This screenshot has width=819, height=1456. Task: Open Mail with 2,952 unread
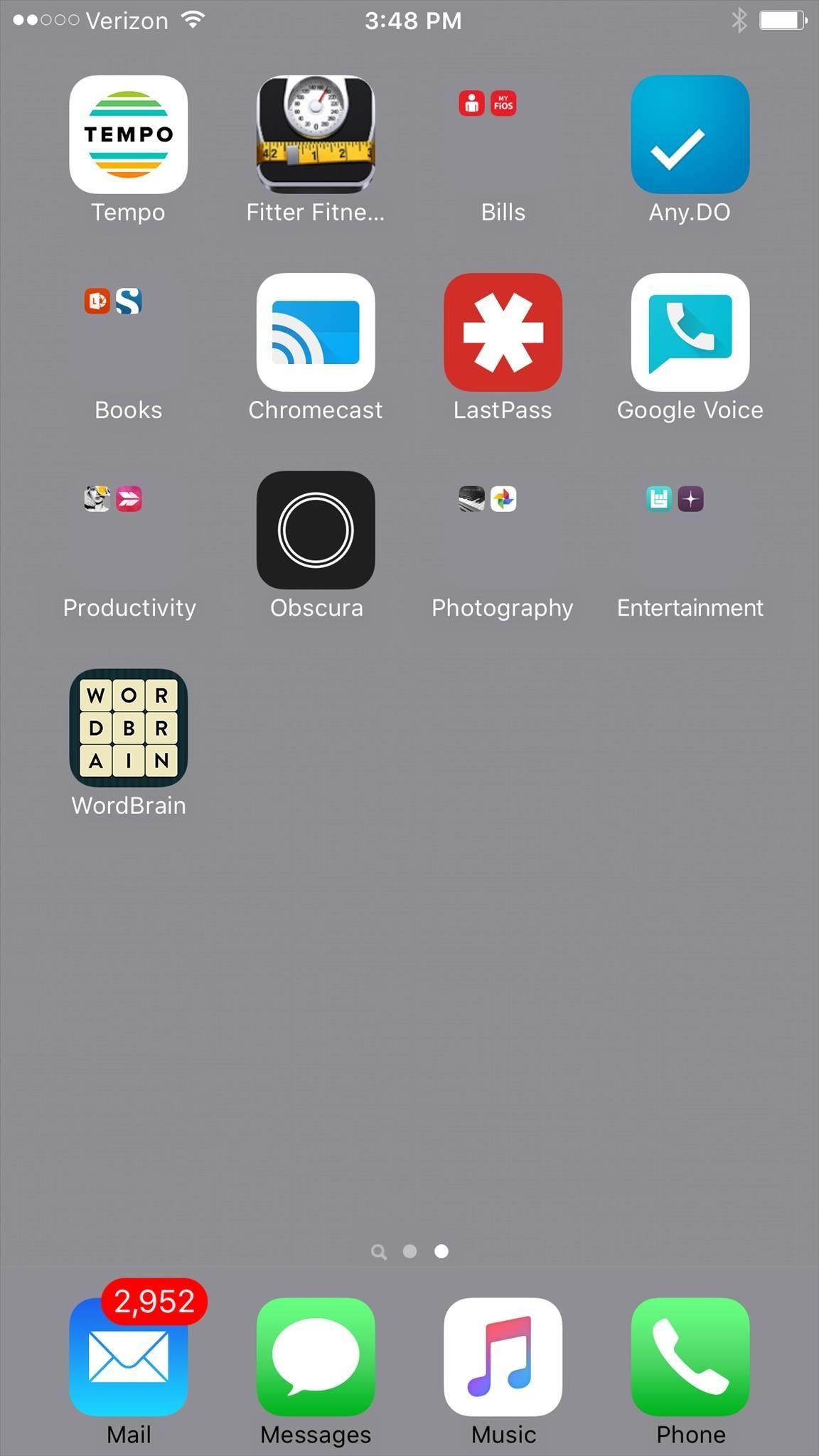point(129,1356)
